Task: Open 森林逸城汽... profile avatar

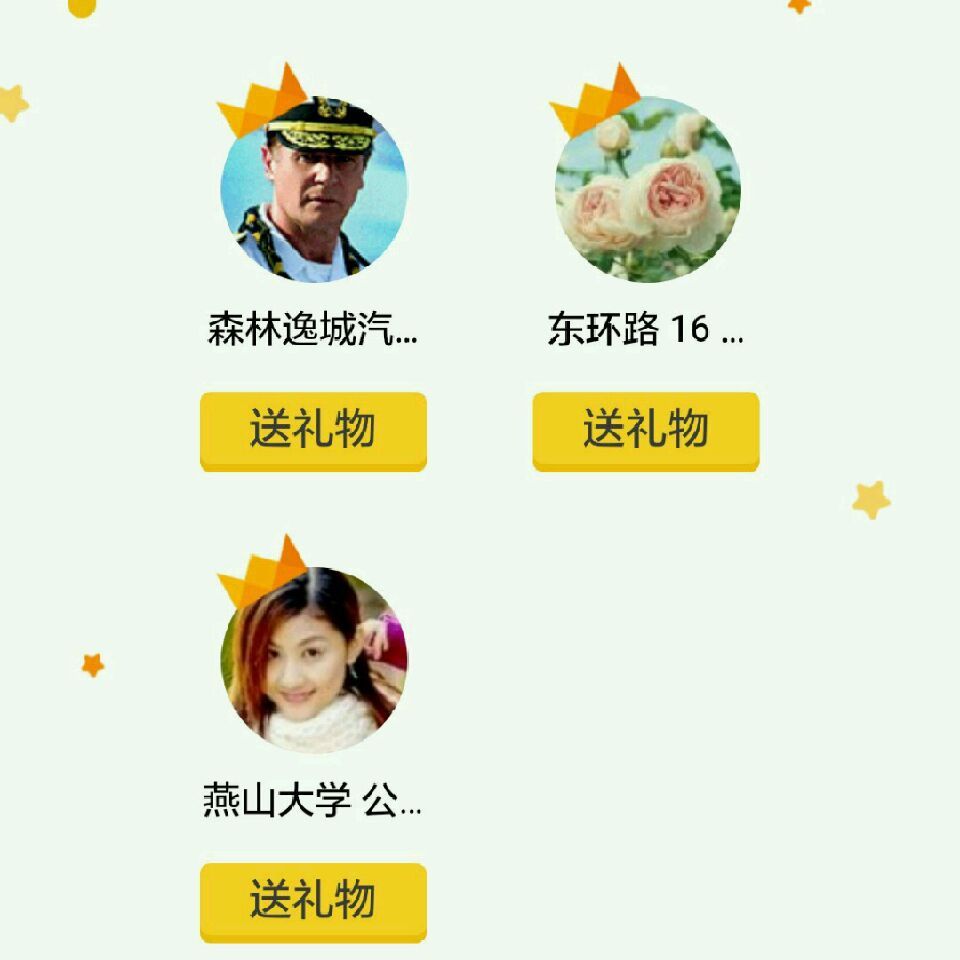Action: tap(313, 189)
